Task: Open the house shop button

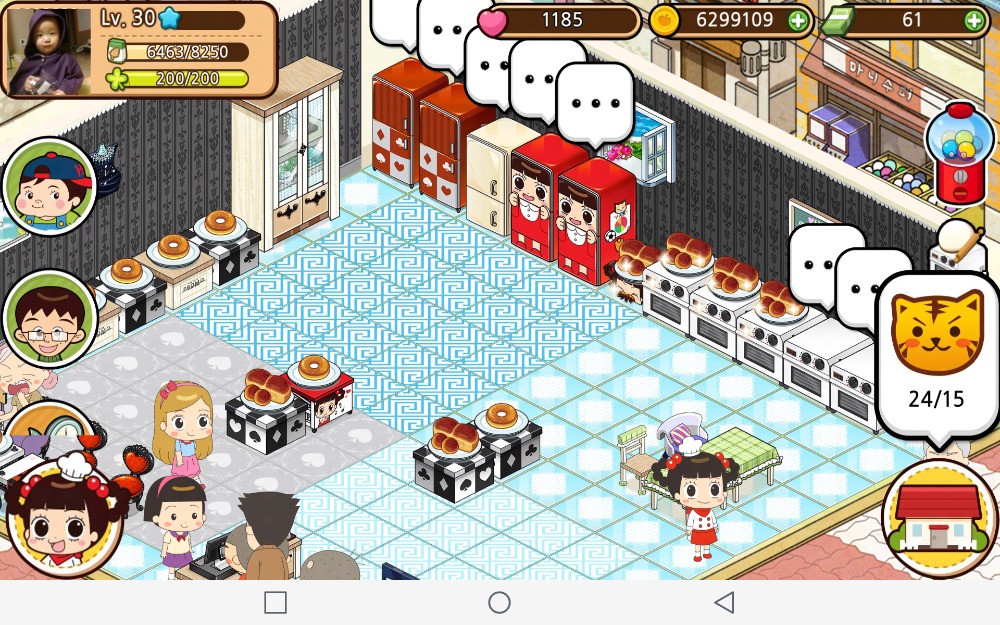Action: pyautogui.click(x=936, y=518)
